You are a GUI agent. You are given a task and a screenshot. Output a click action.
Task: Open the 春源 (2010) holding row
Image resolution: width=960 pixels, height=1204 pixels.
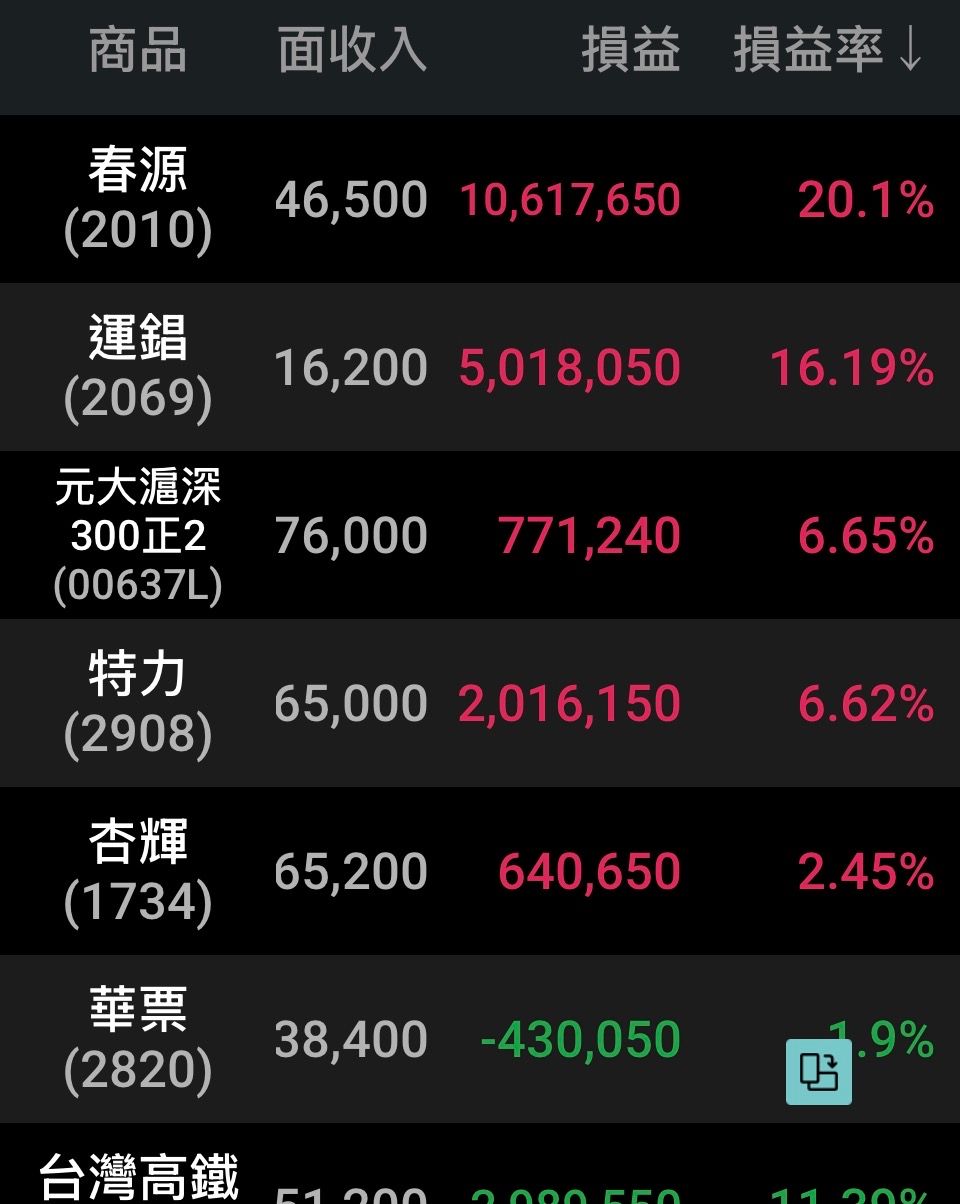(x=480, y=199)
